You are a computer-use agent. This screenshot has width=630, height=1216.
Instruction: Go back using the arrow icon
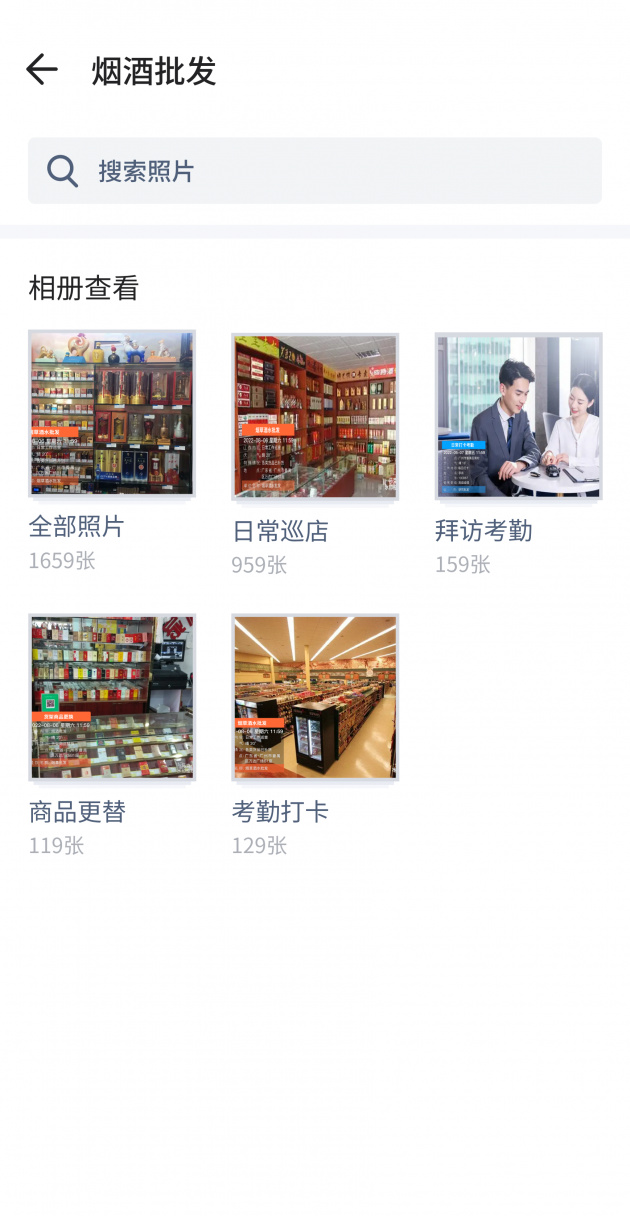tap(42, 70)
